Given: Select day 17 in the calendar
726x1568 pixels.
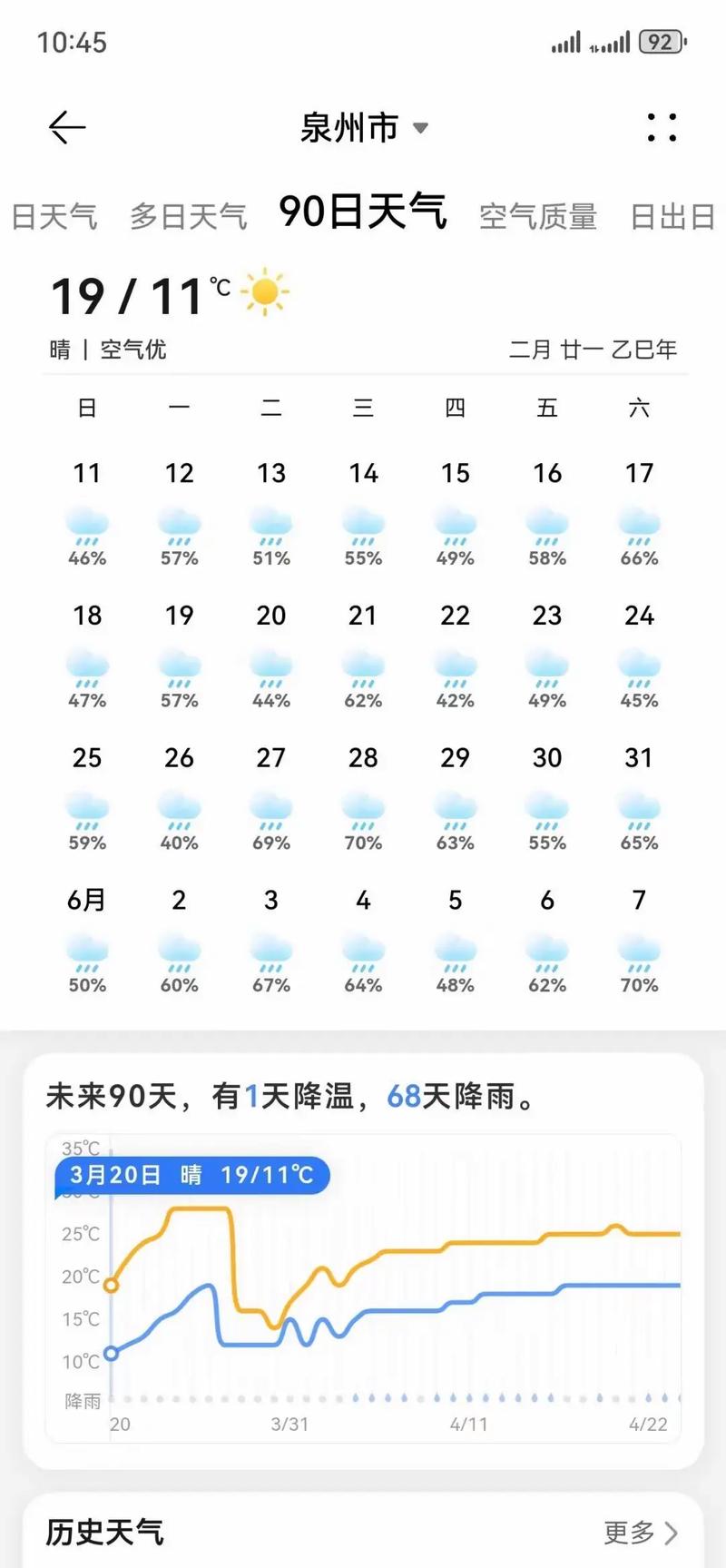Looking at the screenshot, I should point(639,513).
